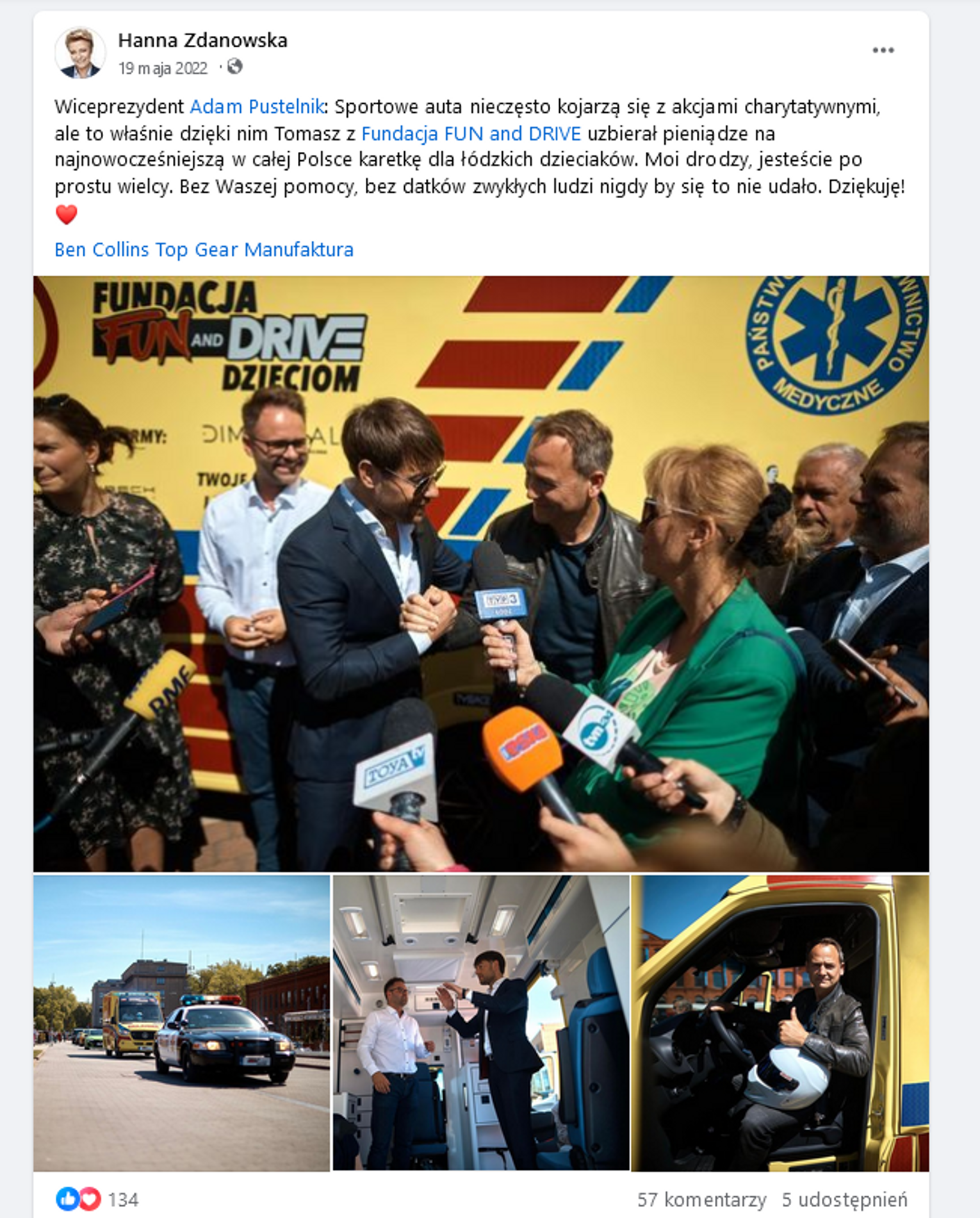The height and width of the screenshot is (1218, 980).
Task: Tap Hanna Zdanowska's profile picture
Action: [80, 53]
